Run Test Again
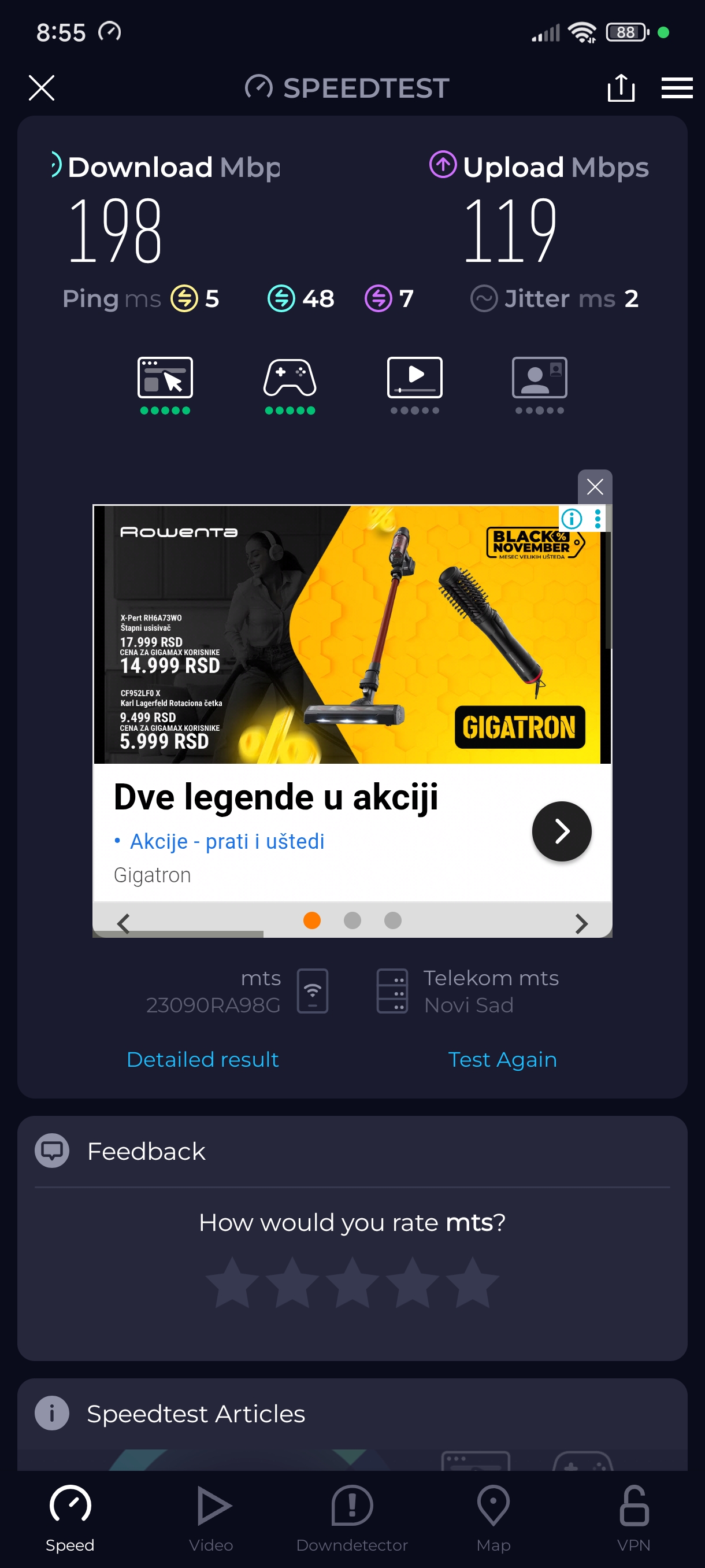The height and width of the screenshot is (1568, 705). [502, 1059]
